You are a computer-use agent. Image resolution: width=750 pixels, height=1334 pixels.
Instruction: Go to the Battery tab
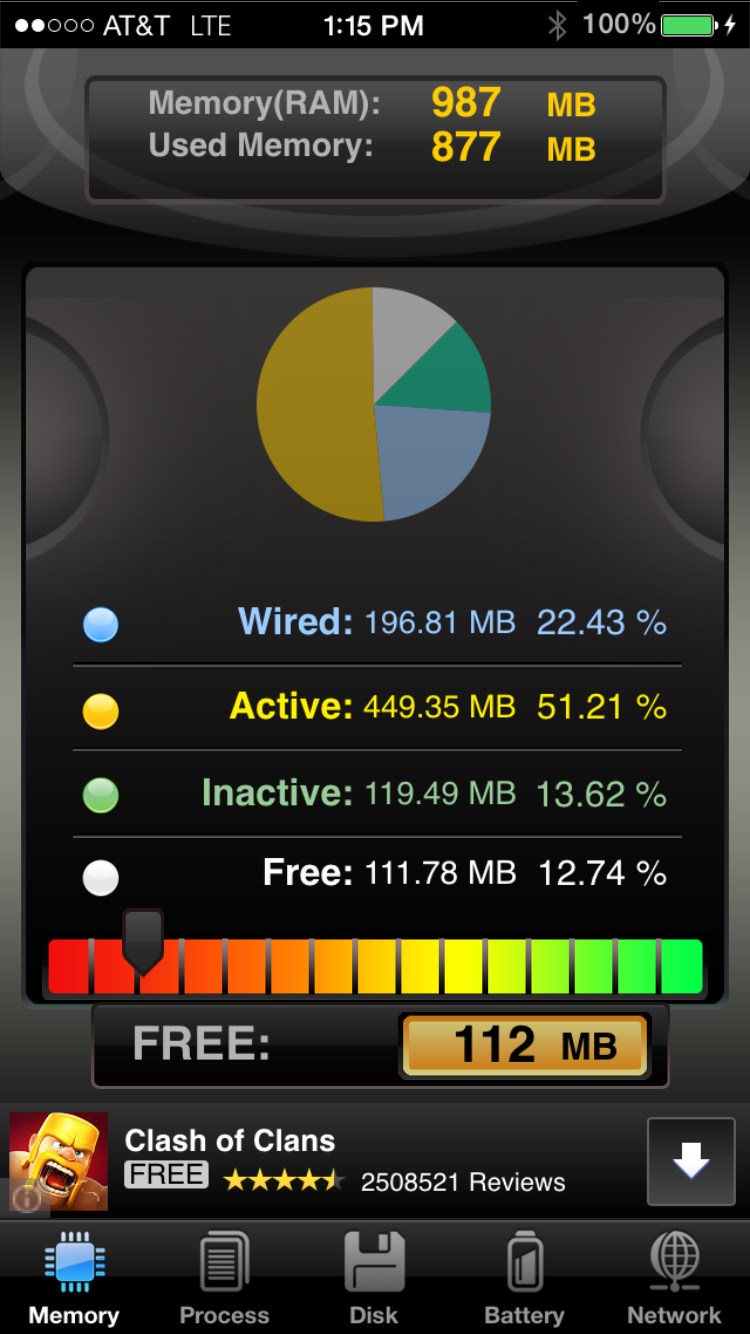pos(524,1278)
